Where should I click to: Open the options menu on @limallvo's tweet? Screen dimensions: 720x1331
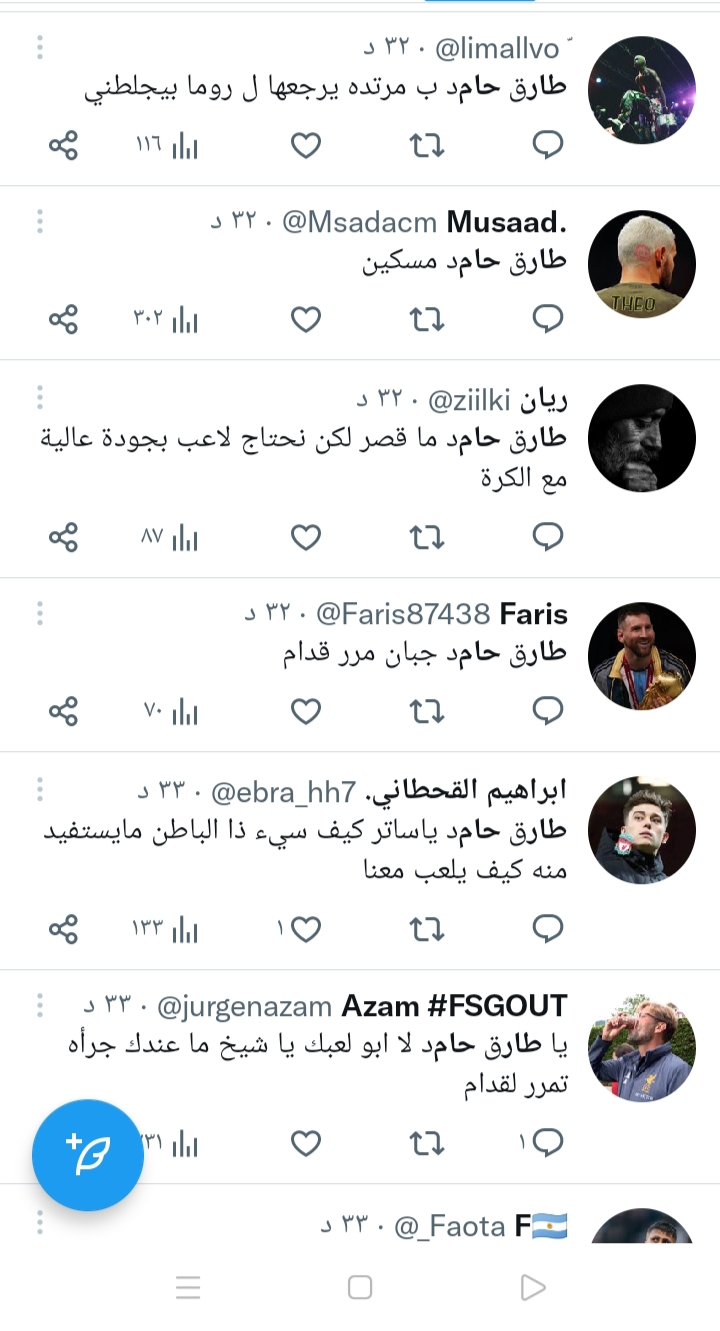(x=40, y=47)
